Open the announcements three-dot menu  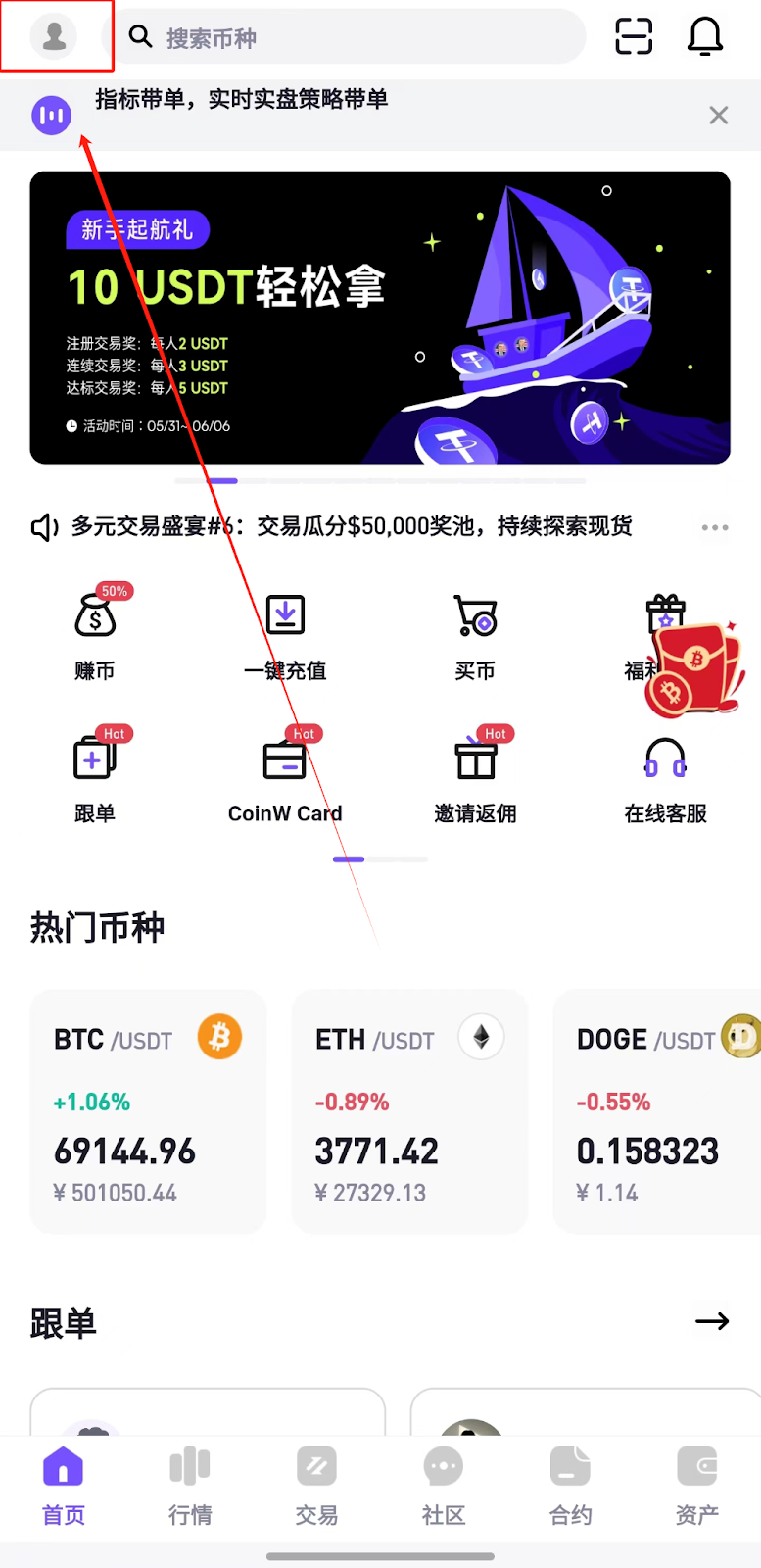[714, 527]
